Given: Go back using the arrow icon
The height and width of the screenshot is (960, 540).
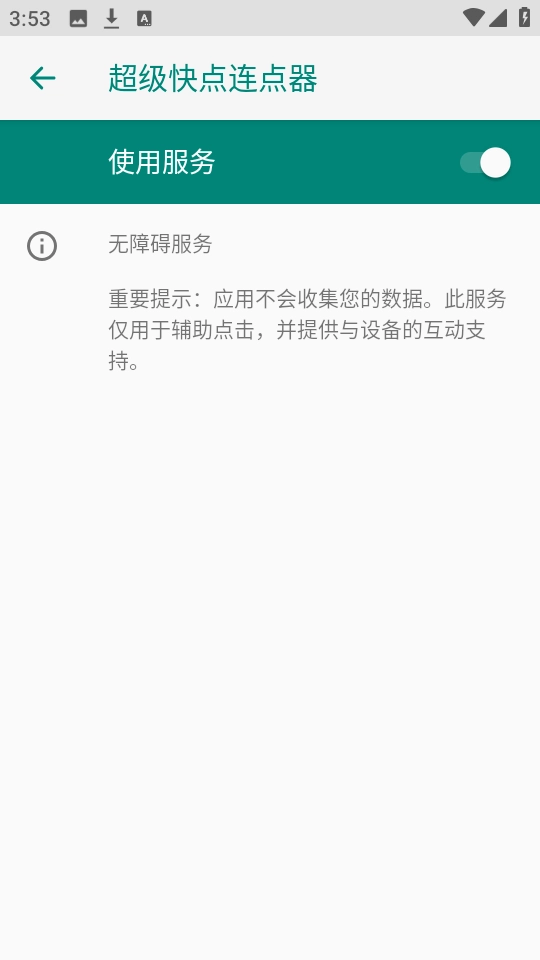Looking at the screenshot, I should (x=42, y=78).
